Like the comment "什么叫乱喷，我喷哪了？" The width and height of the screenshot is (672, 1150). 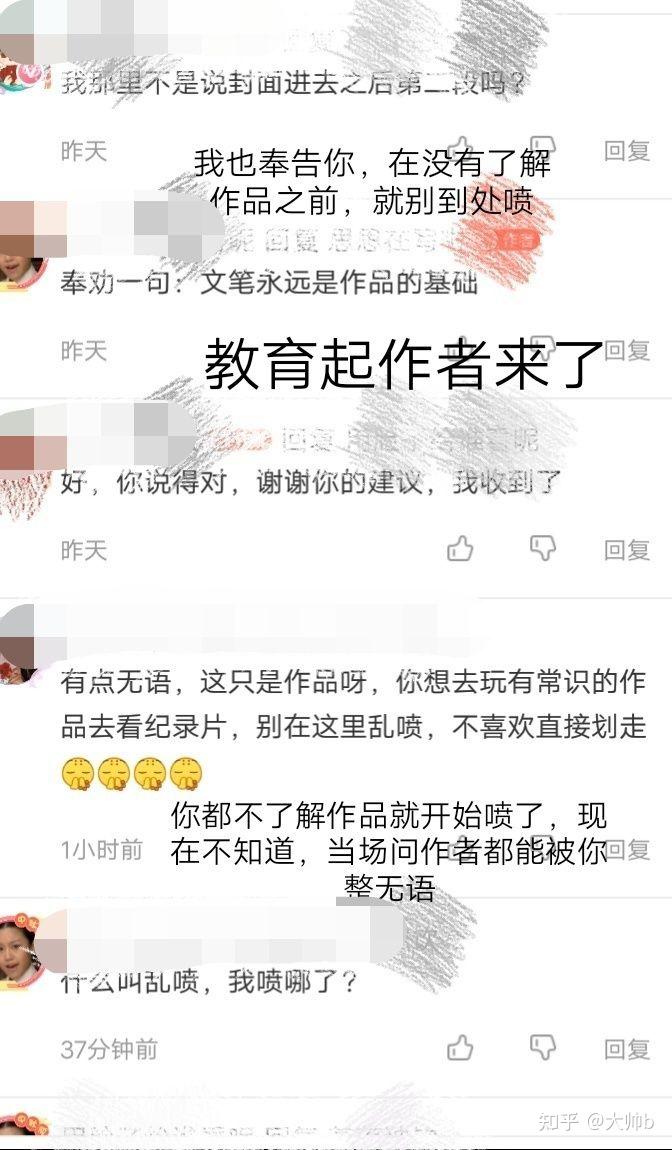(460, 1047)
